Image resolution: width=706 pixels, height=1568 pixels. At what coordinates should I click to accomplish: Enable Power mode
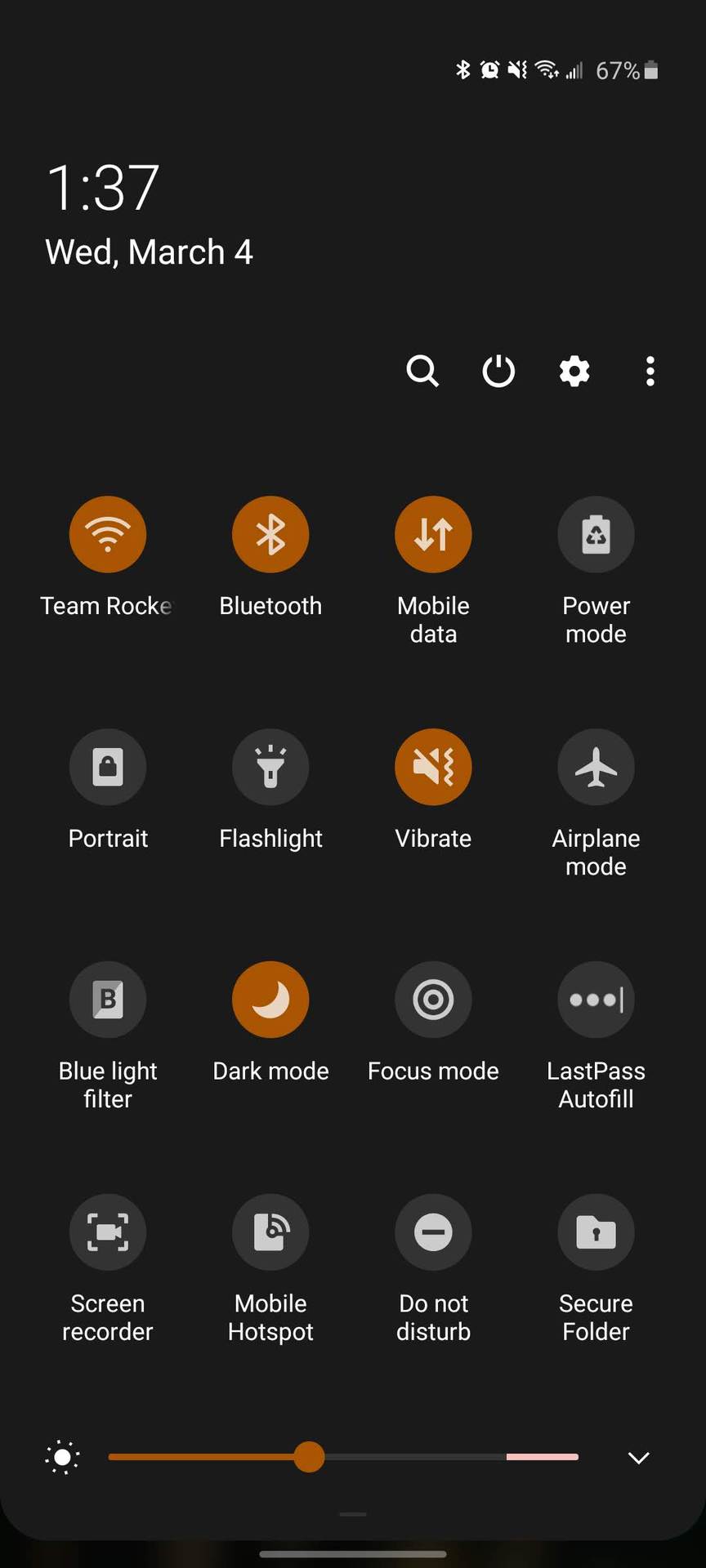tap(596, 534)
